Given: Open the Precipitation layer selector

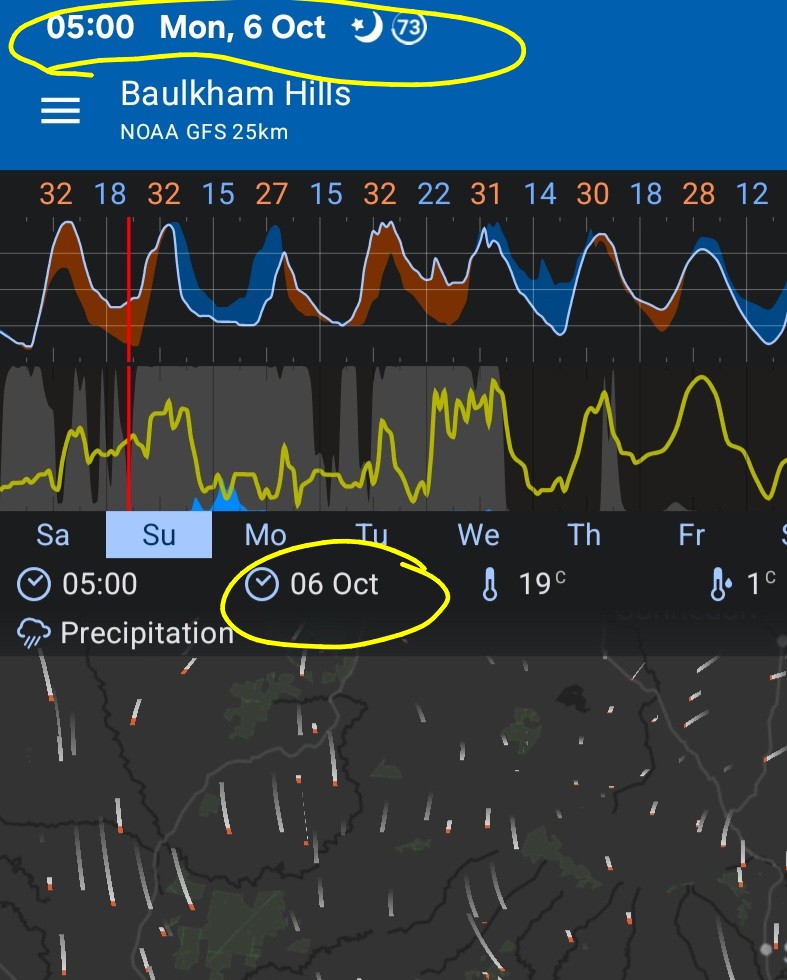Looking at the screenshot, I should pos(127,633).
